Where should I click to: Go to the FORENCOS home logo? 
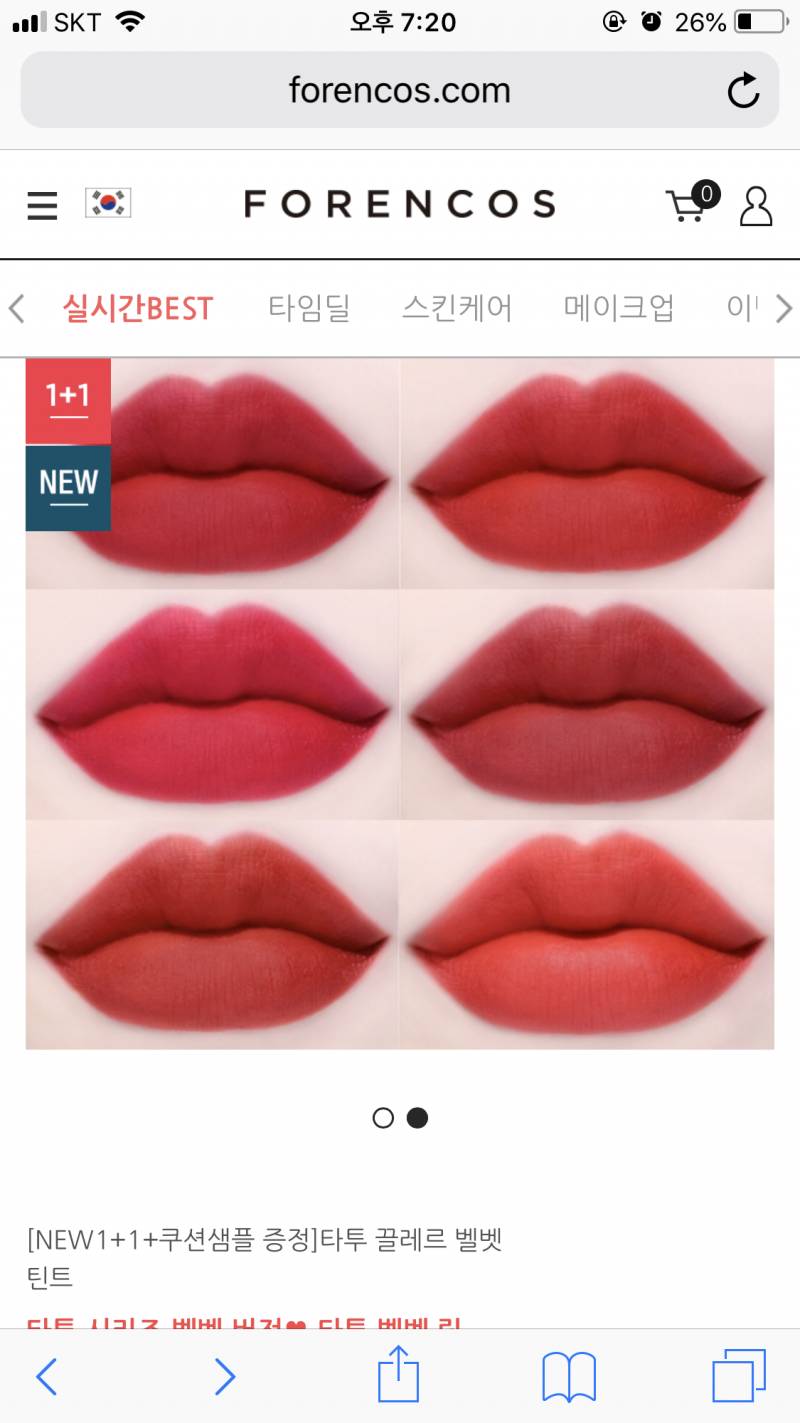pyautogui.click(x=399, y=204)
